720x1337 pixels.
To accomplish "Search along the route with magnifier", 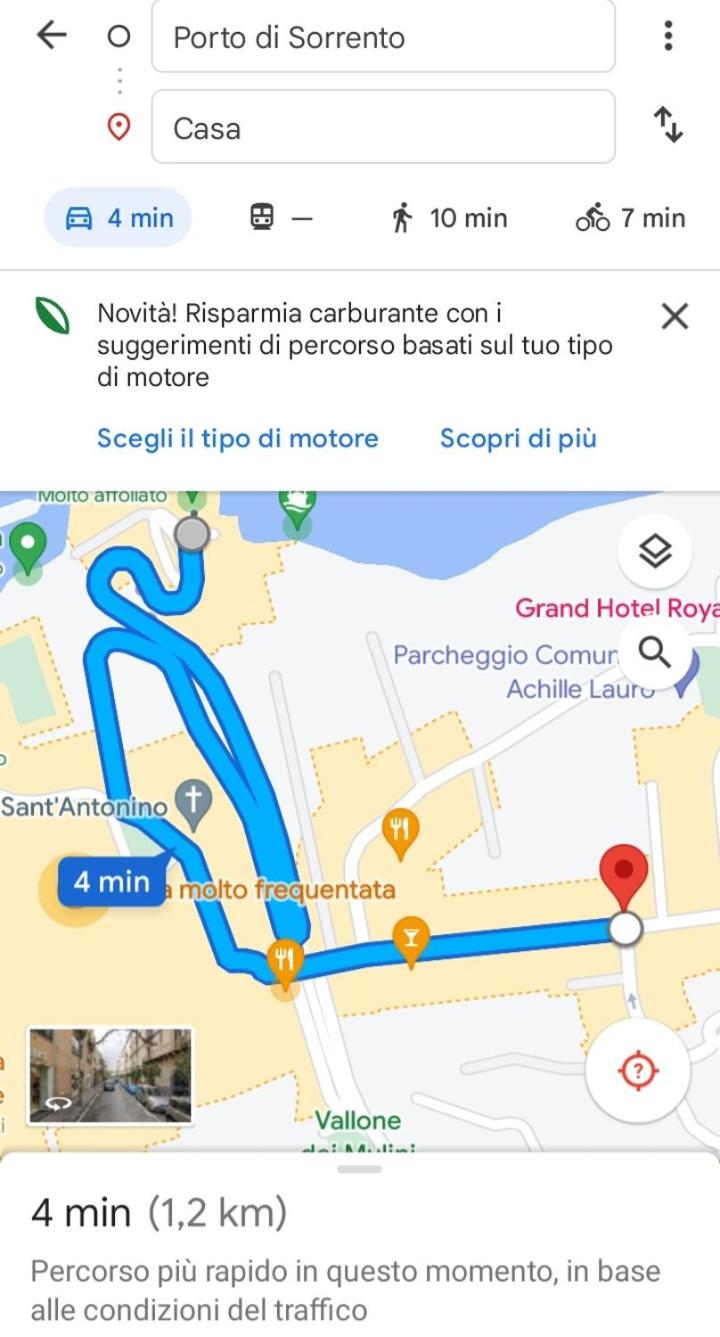I will (655, 653).
